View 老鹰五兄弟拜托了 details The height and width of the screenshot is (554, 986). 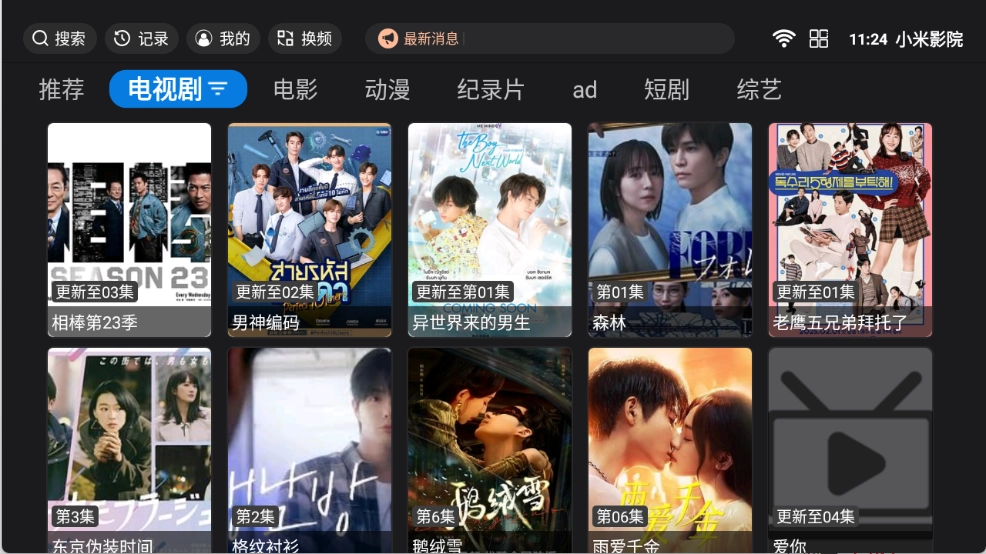click(x=850, y=229)
